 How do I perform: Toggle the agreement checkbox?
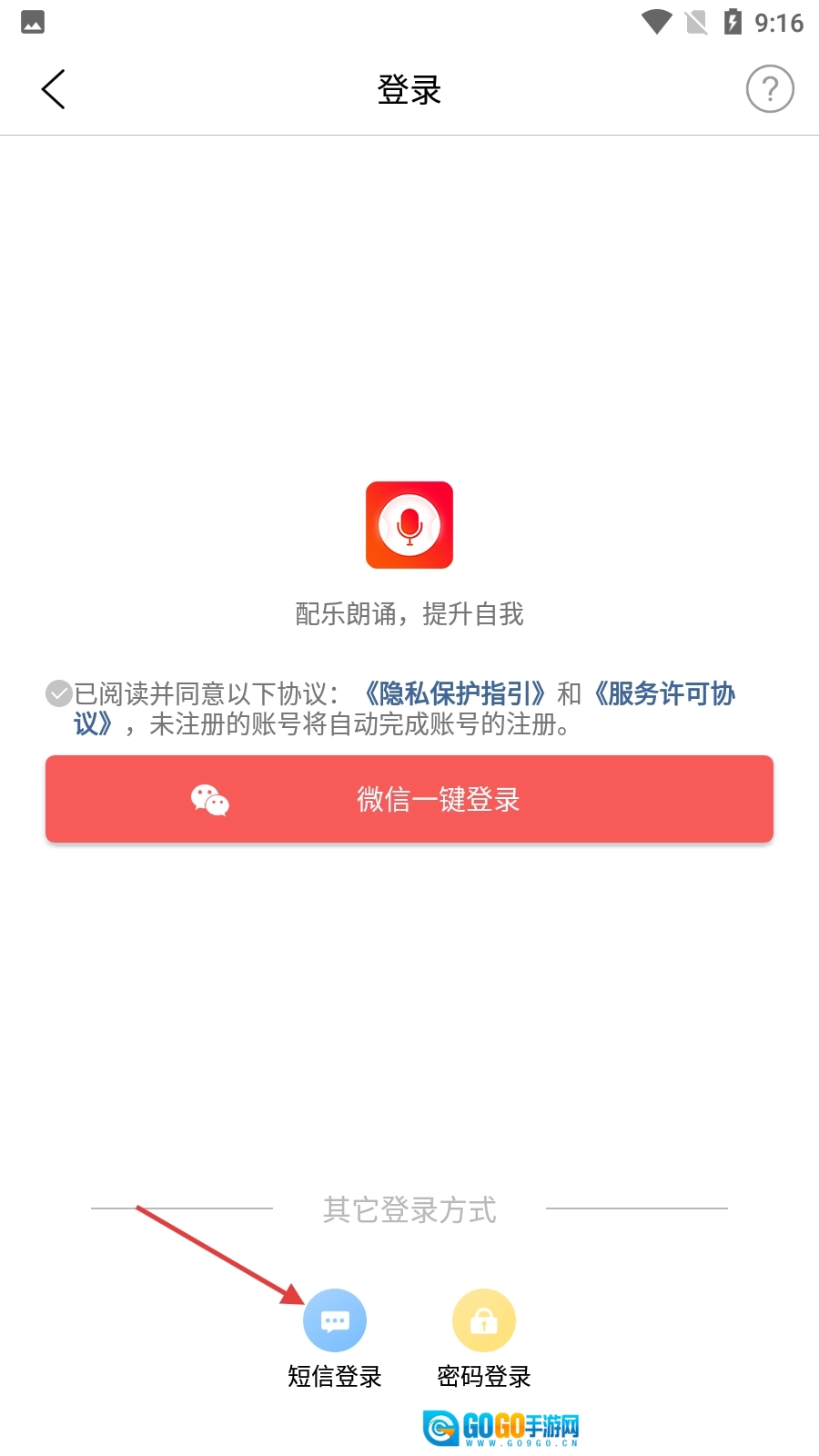coord(59,694)
